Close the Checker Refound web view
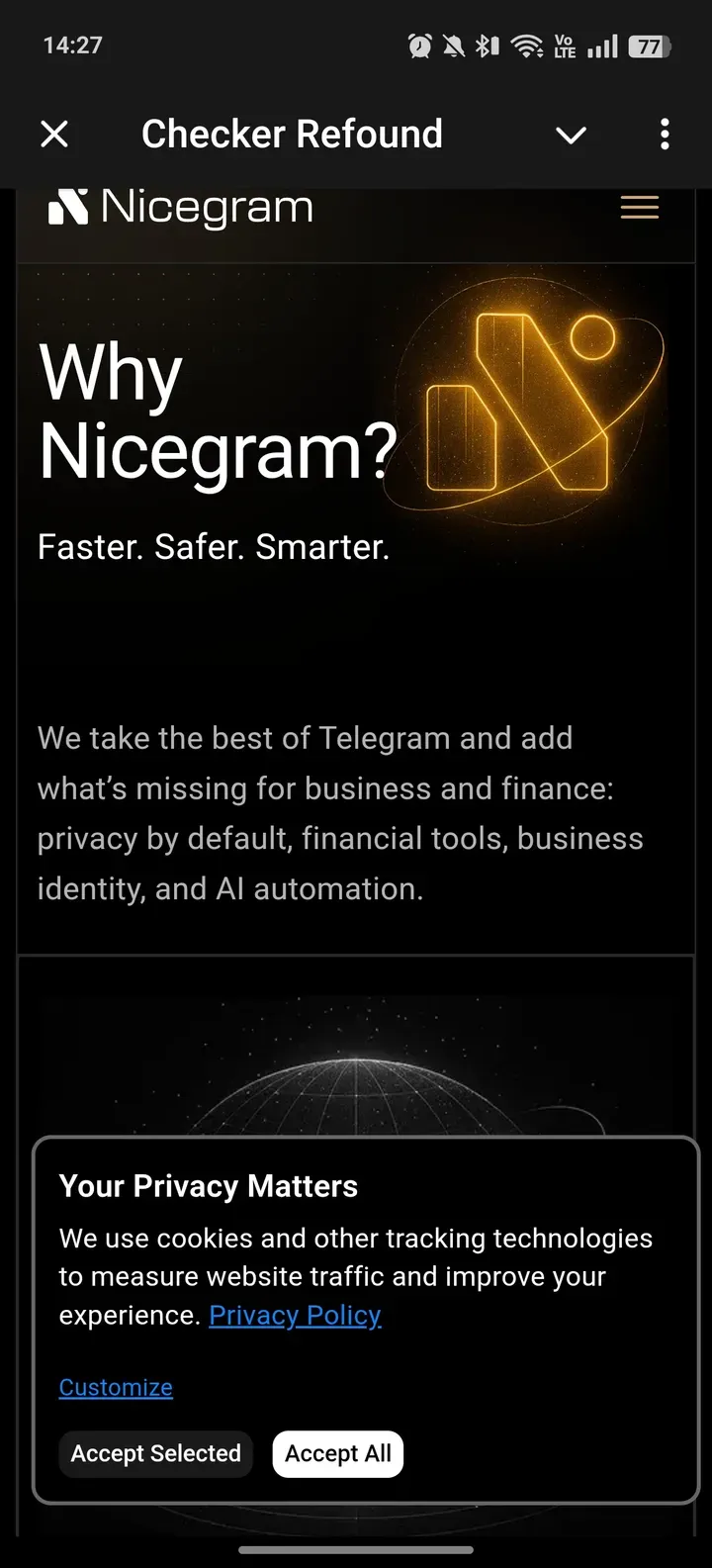The height and width of the screenshot is (1568, 712). [54, 134]
